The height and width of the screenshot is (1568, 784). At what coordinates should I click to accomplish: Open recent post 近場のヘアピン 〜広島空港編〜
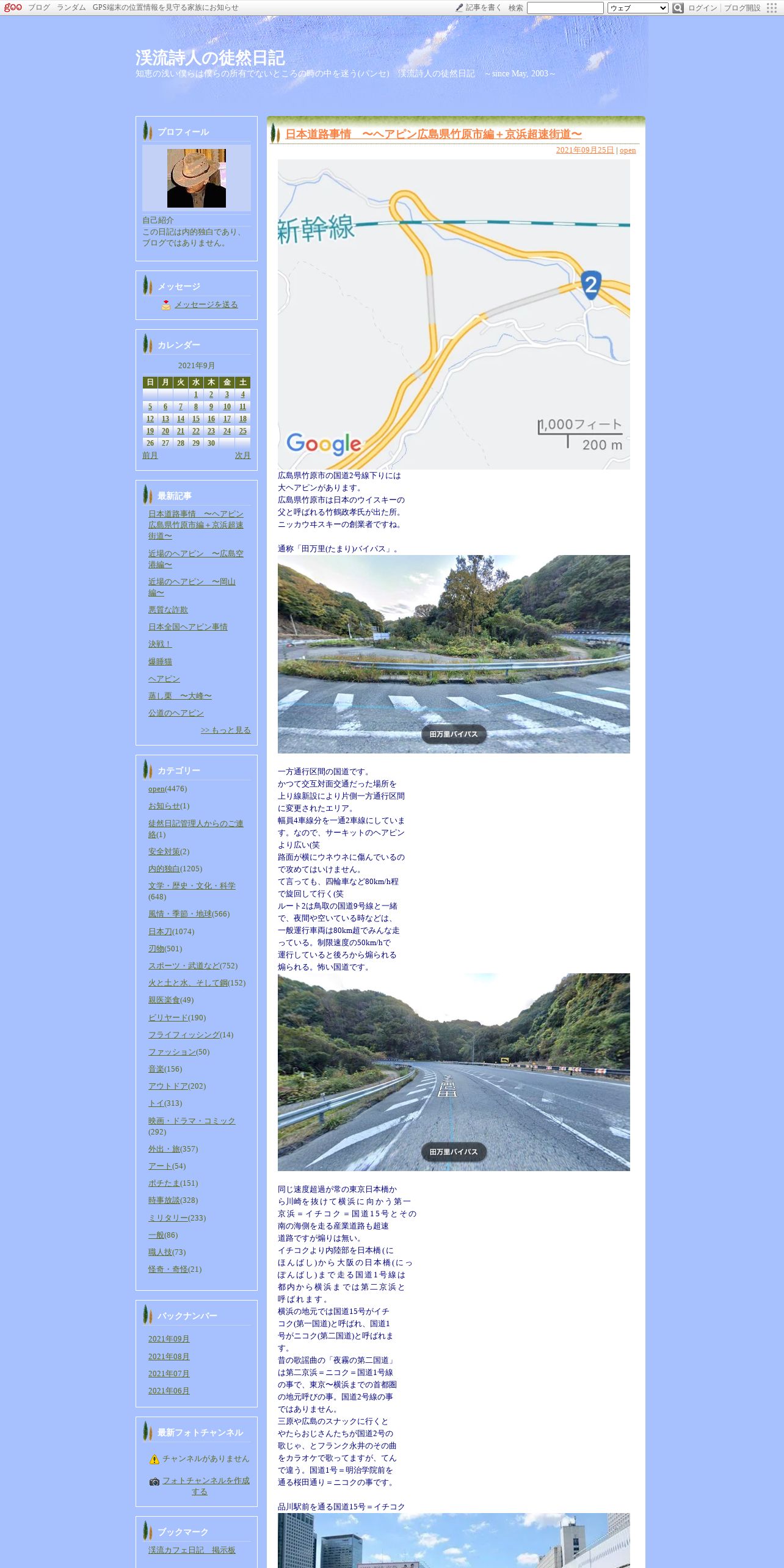(195, 559)
